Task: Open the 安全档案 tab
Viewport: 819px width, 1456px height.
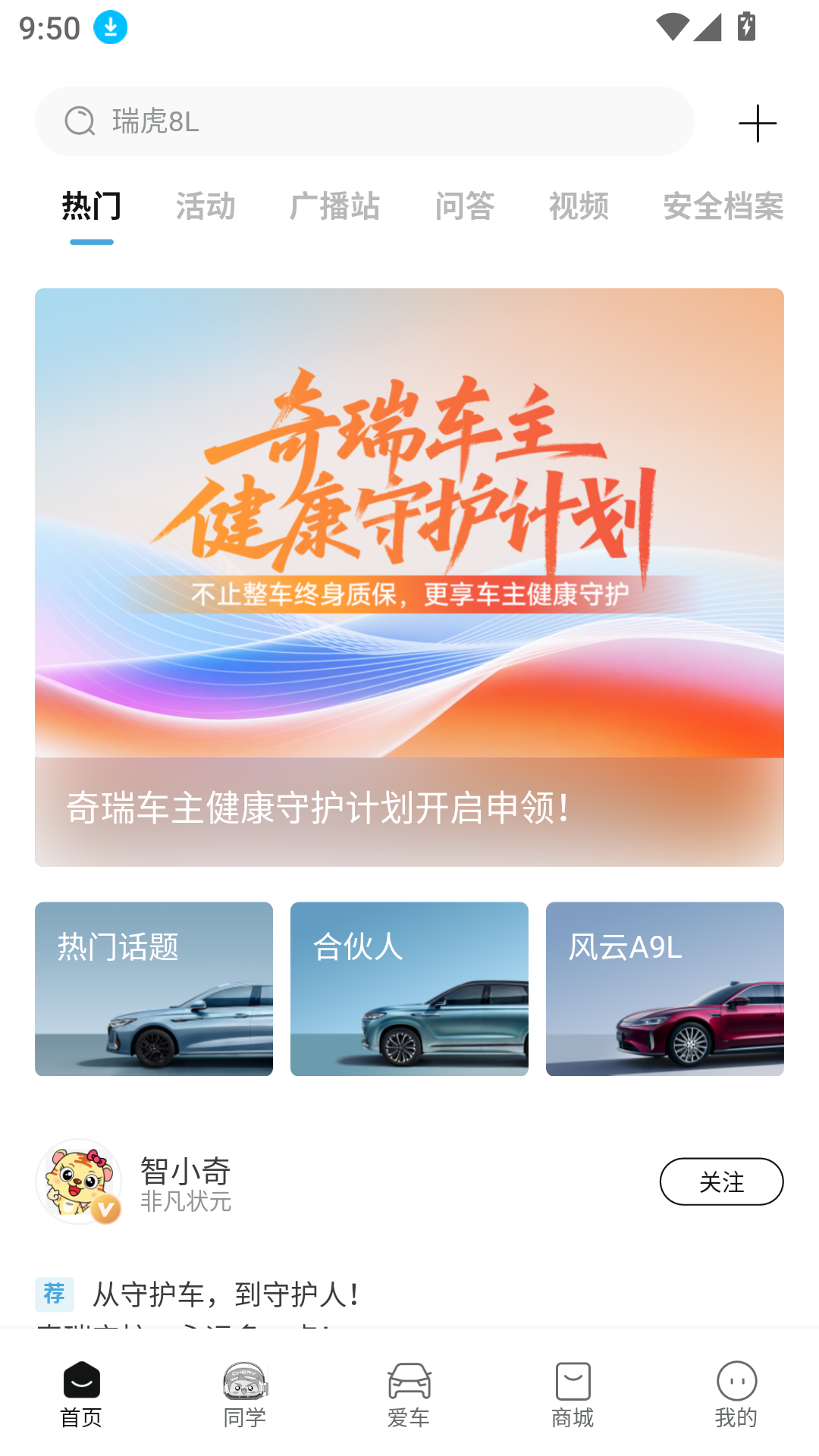Action: point(722,206)
